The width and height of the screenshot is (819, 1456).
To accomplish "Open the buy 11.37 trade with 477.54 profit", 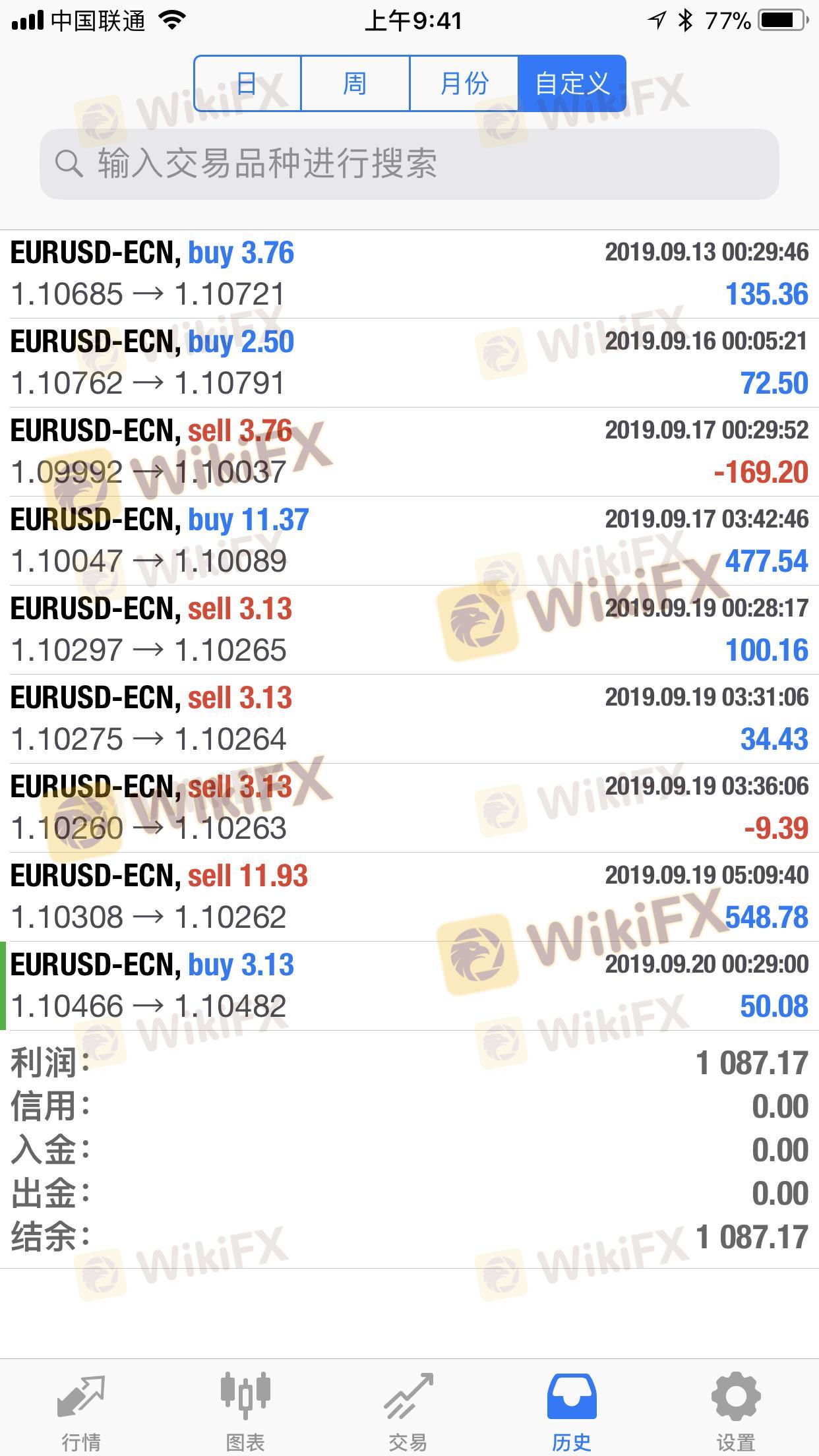I will click(x=409, y=541).
